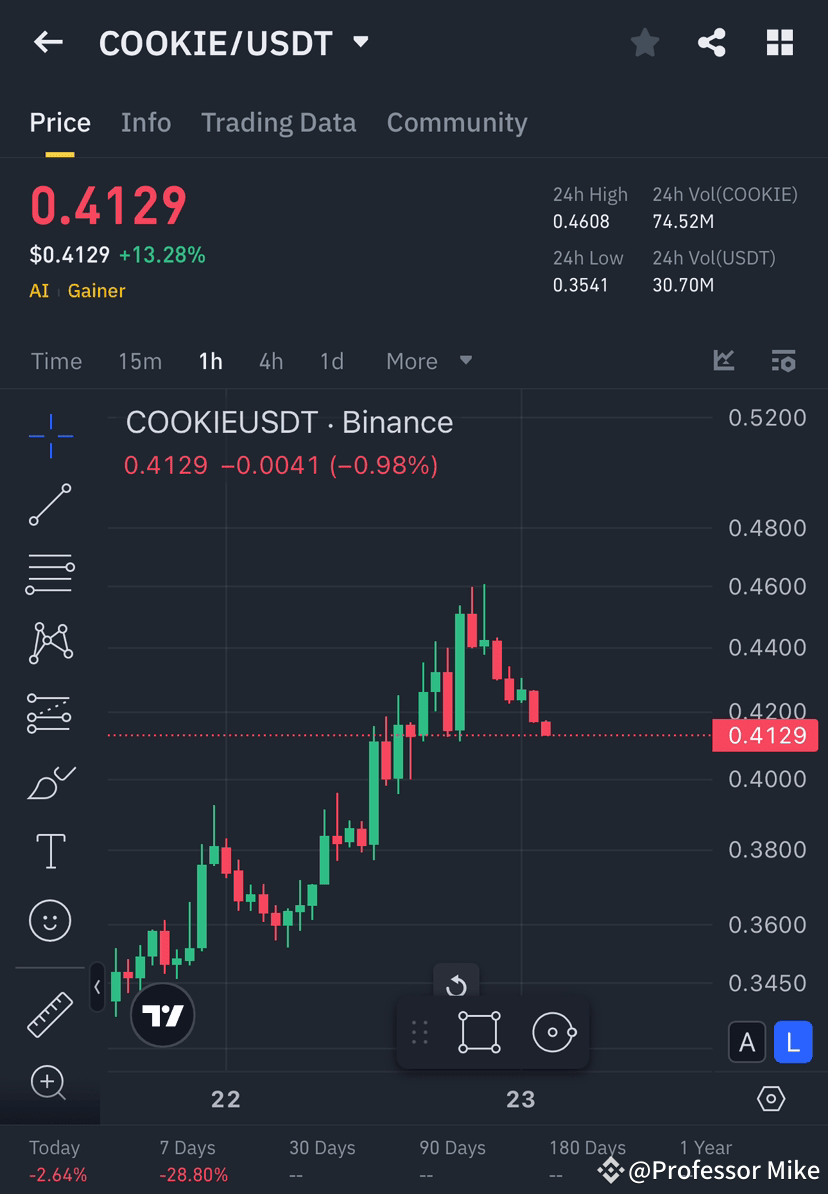Expand the More timeframes dropdown
Viewport: 828px width, 1194px height.
pos(428,361)
